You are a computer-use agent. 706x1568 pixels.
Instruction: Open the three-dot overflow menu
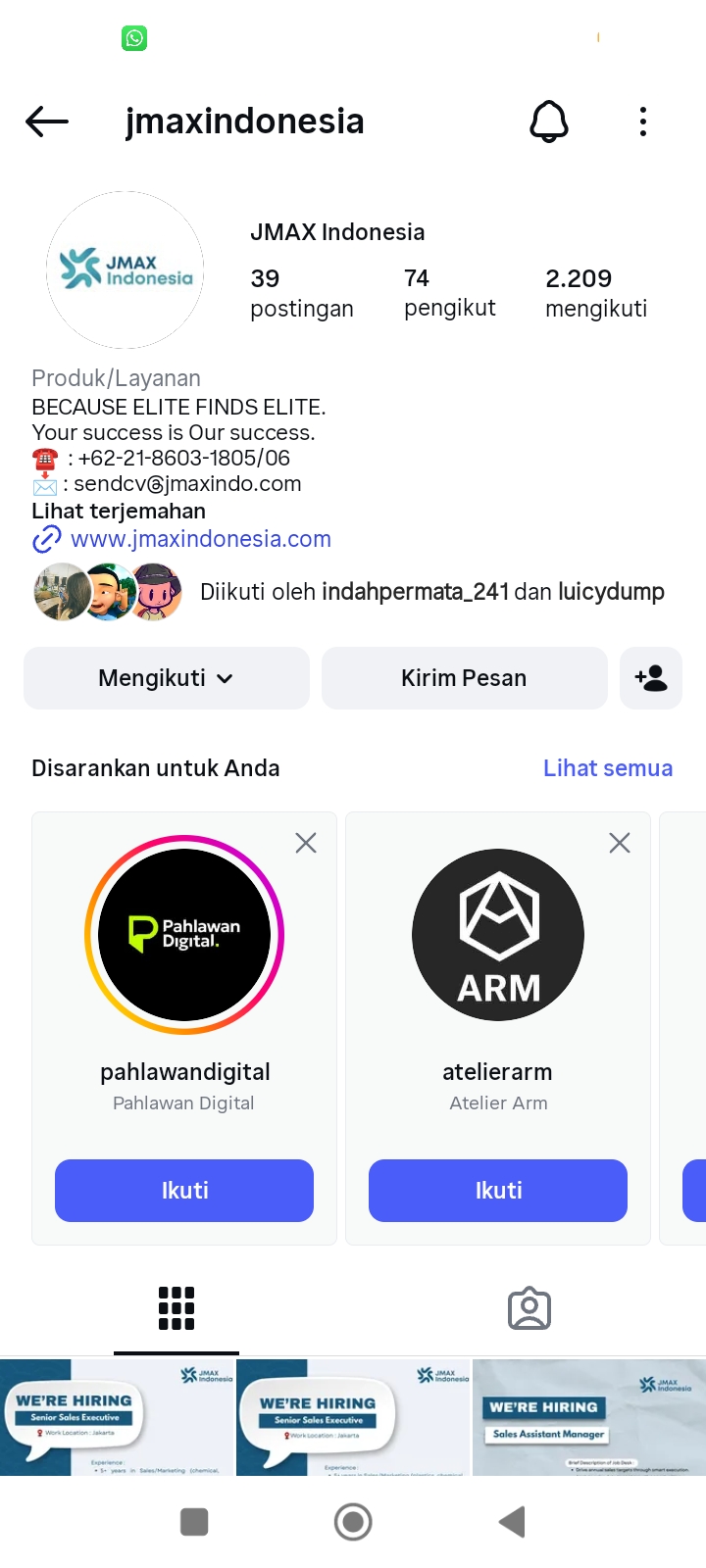[x=643, y=122]
